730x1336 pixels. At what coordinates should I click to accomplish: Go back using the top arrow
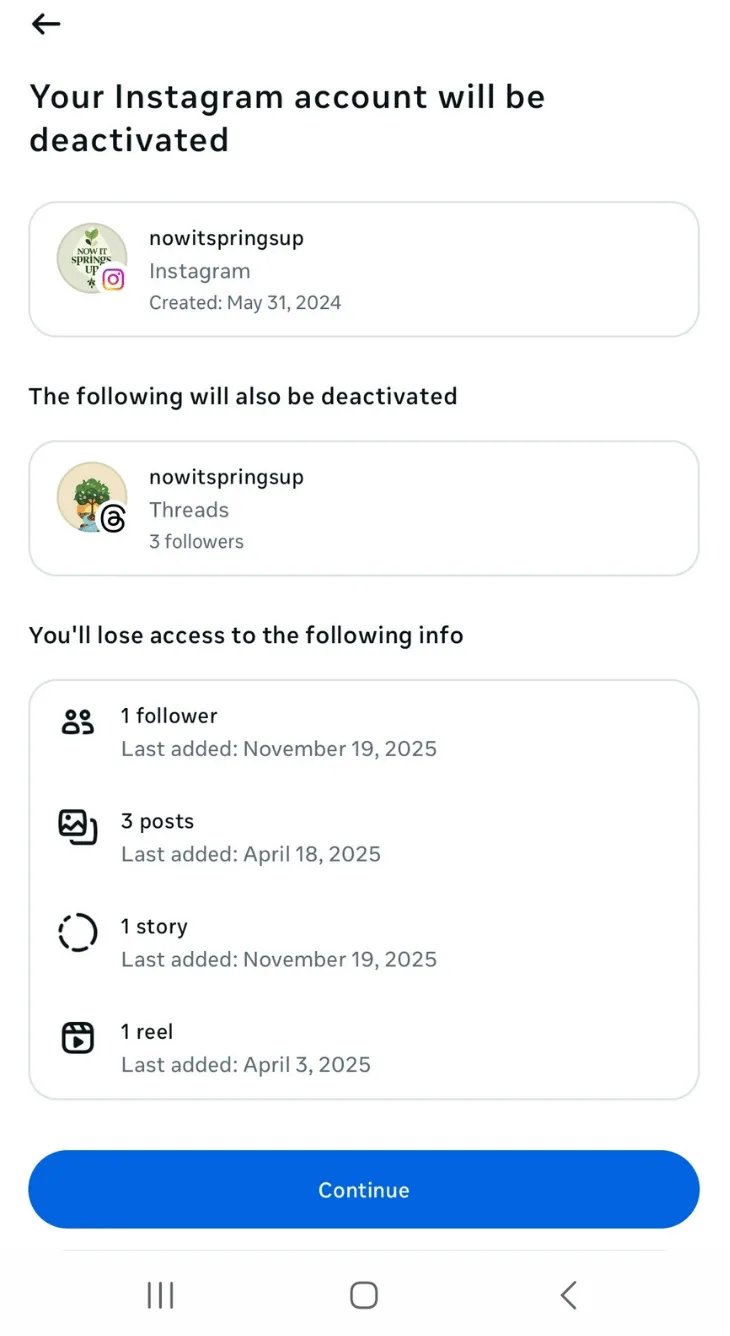pos(46,25)
